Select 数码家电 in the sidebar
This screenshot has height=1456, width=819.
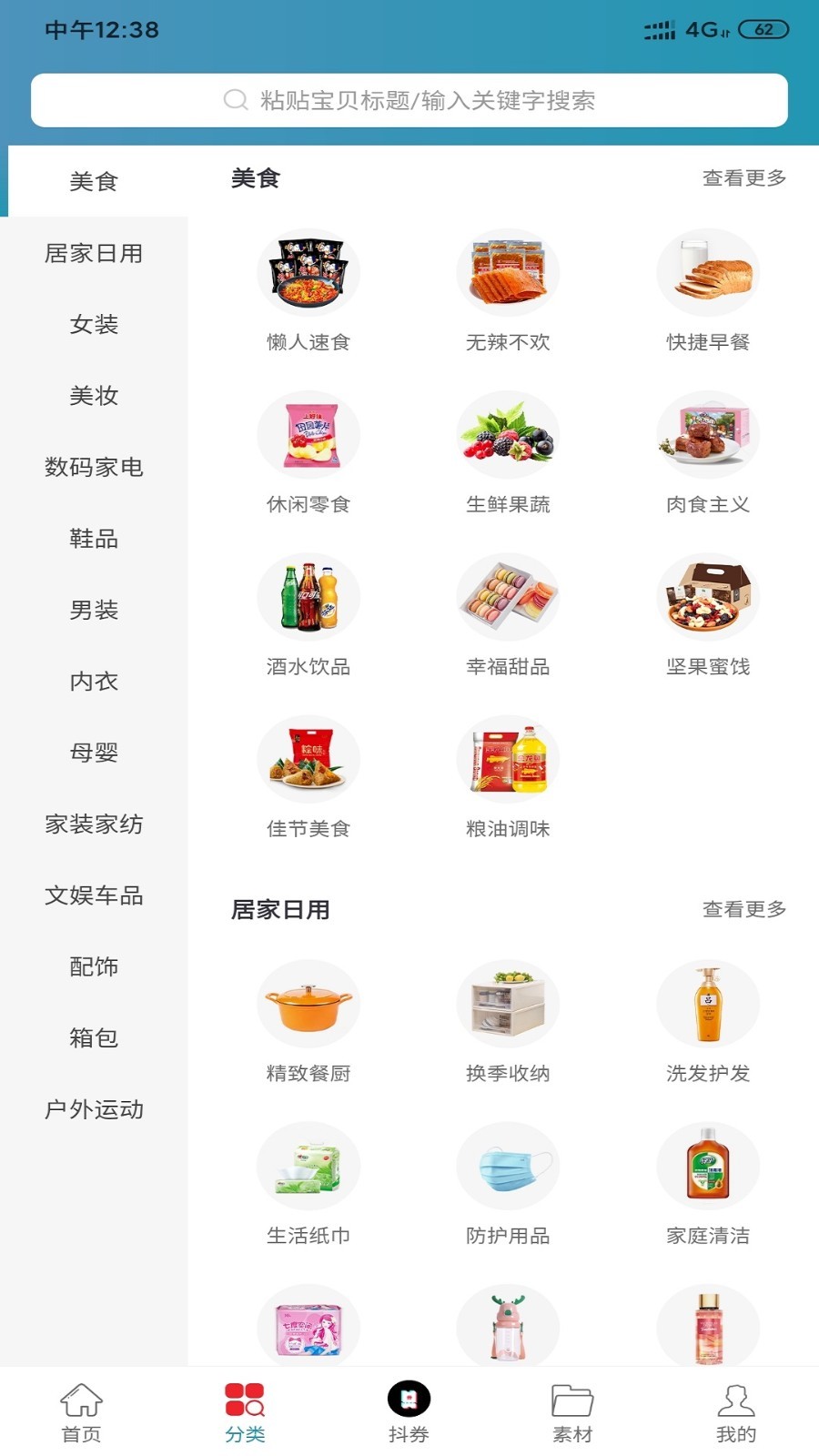coord(94,468)
